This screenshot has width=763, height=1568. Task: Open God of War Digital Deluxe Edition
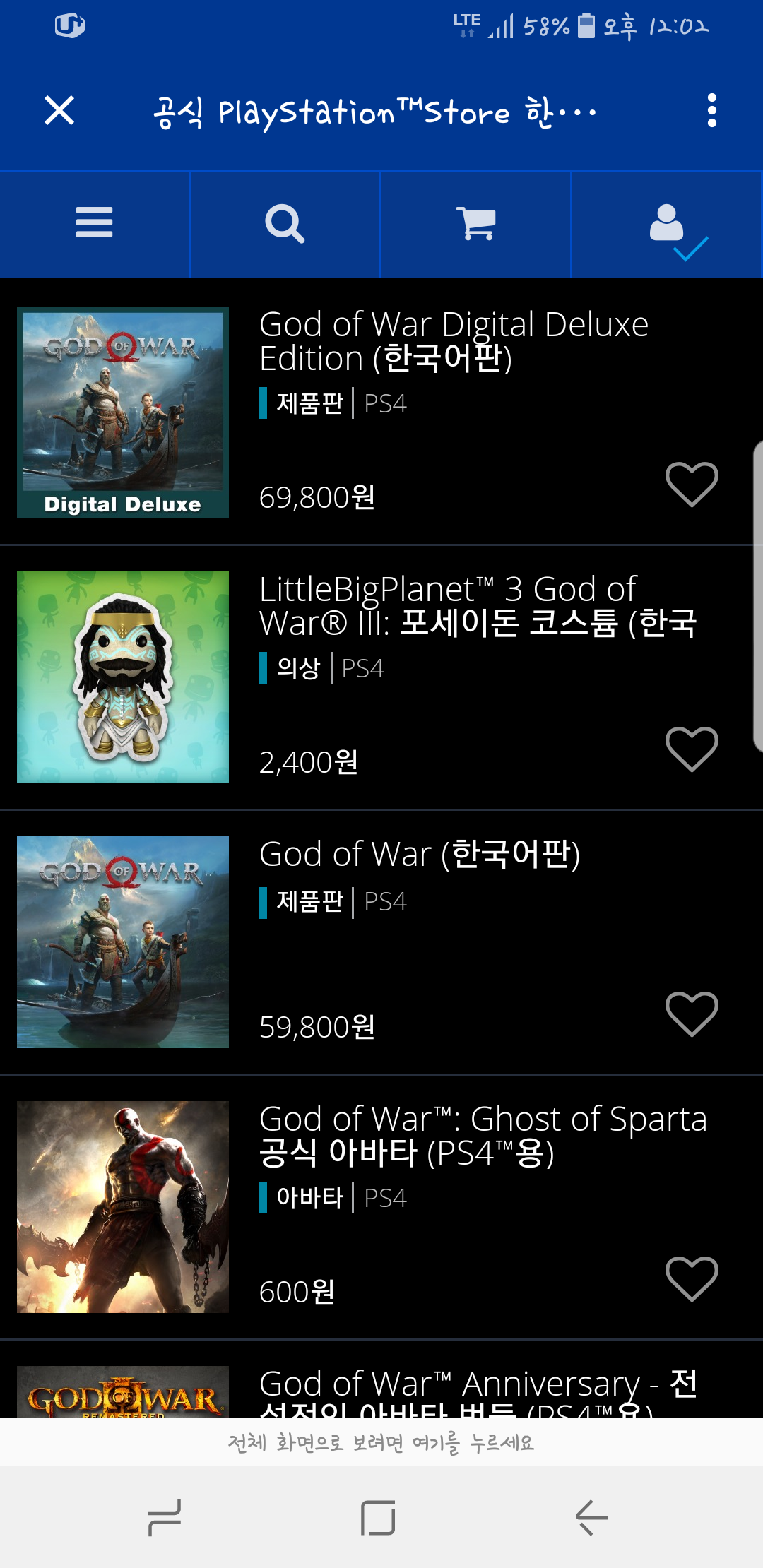pyautogui.click(x=453, y=342)
